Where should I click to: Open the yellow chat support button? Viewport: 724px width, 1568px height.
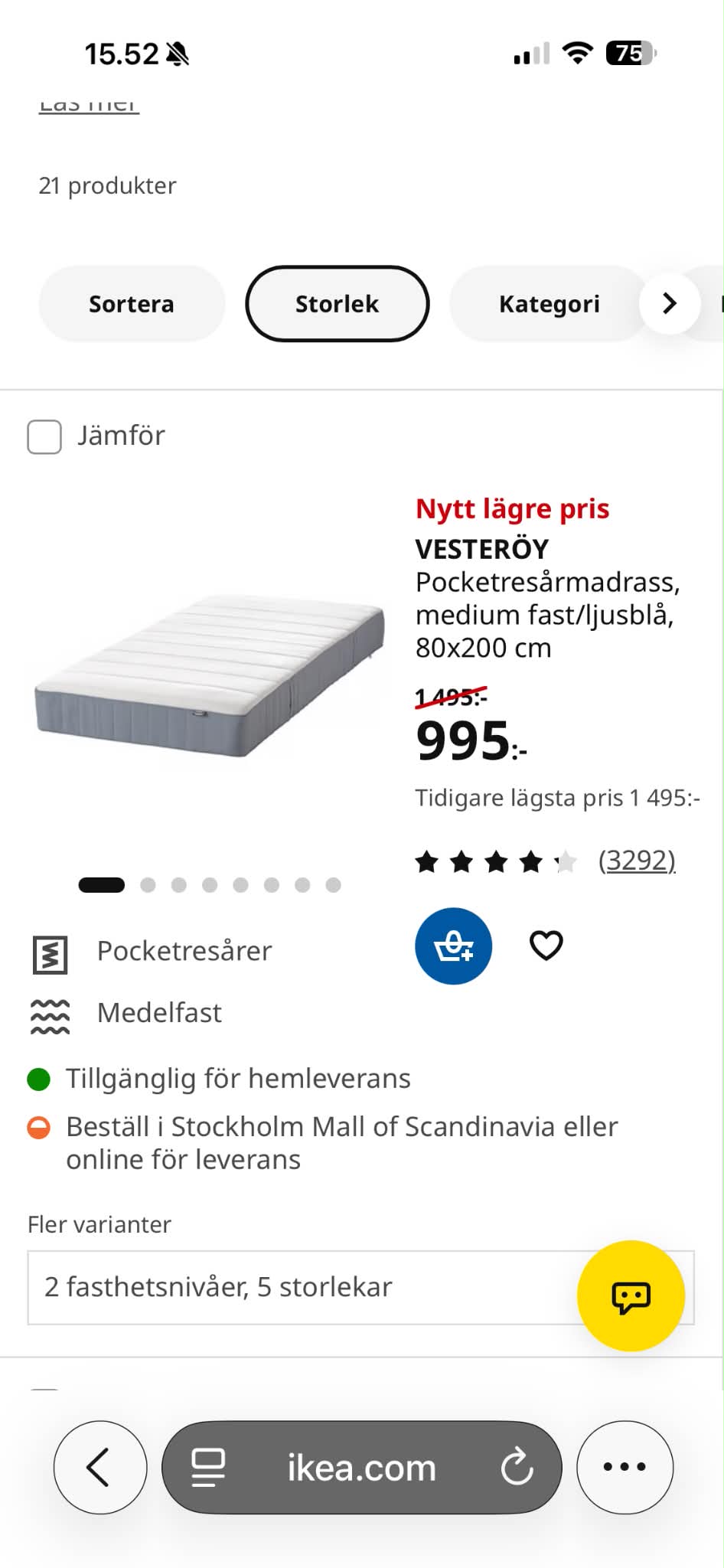click(x=631, y=1296)
